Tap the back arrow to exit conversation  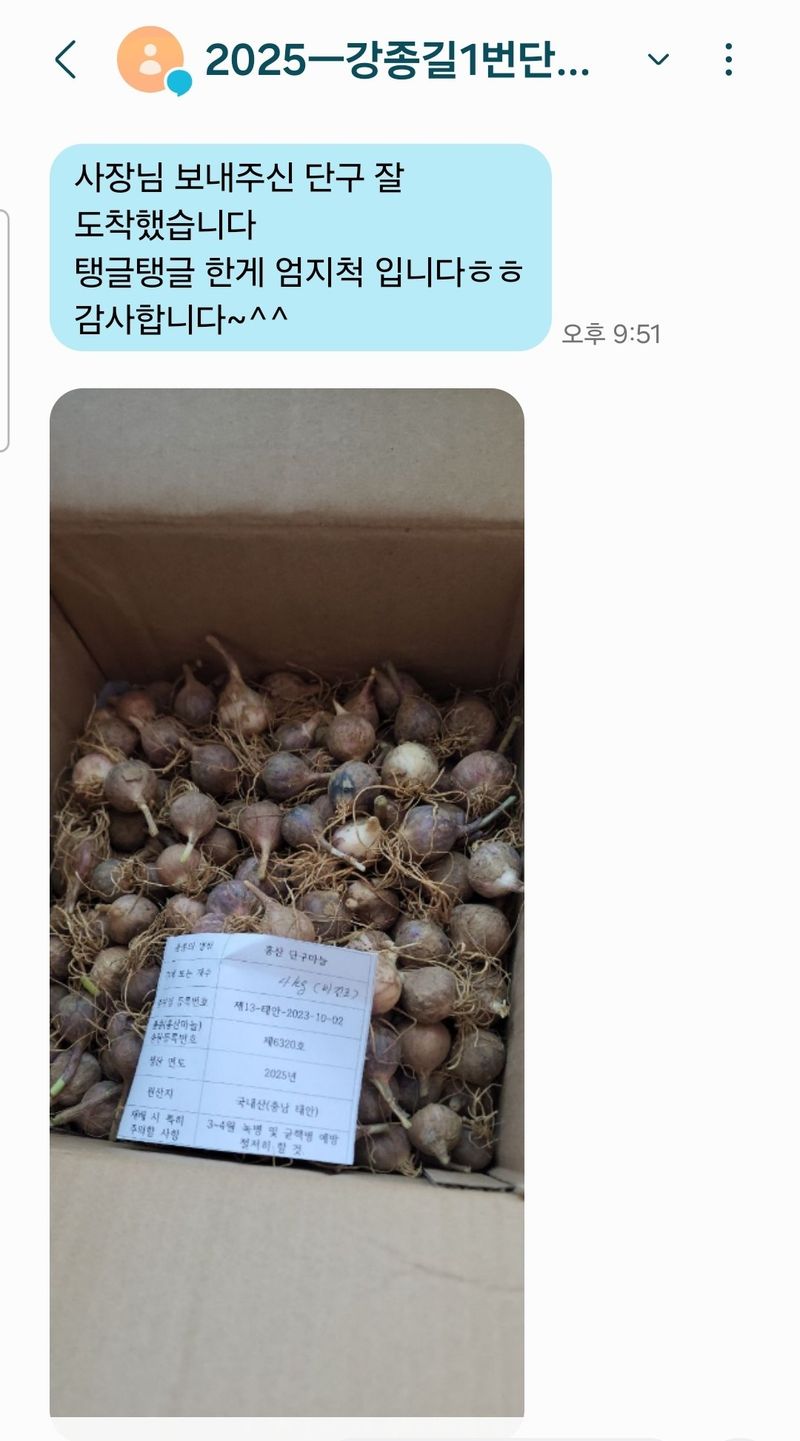[x=66, y=60]
